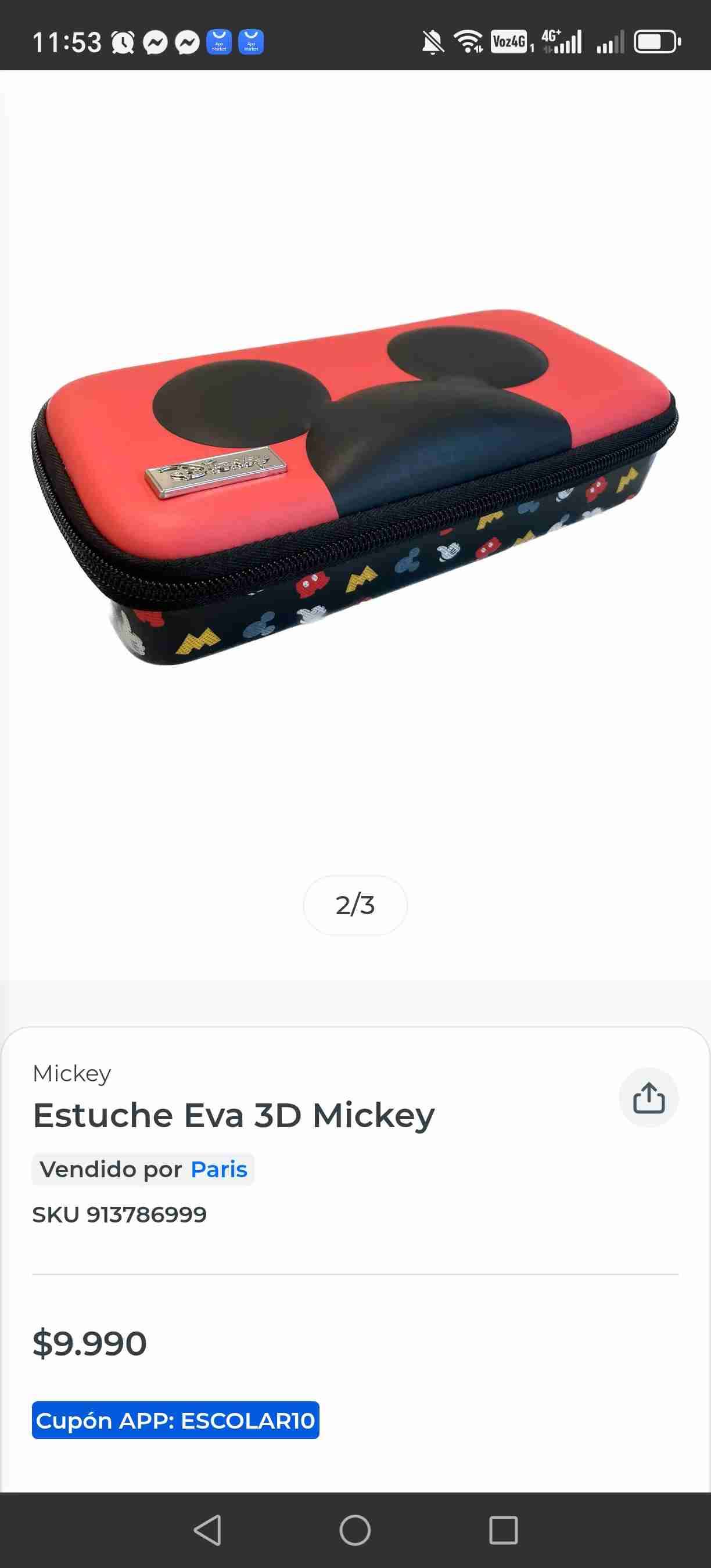The image size is (711, 1568).
Task: Open the Paris seller link
Action: 218,1169
